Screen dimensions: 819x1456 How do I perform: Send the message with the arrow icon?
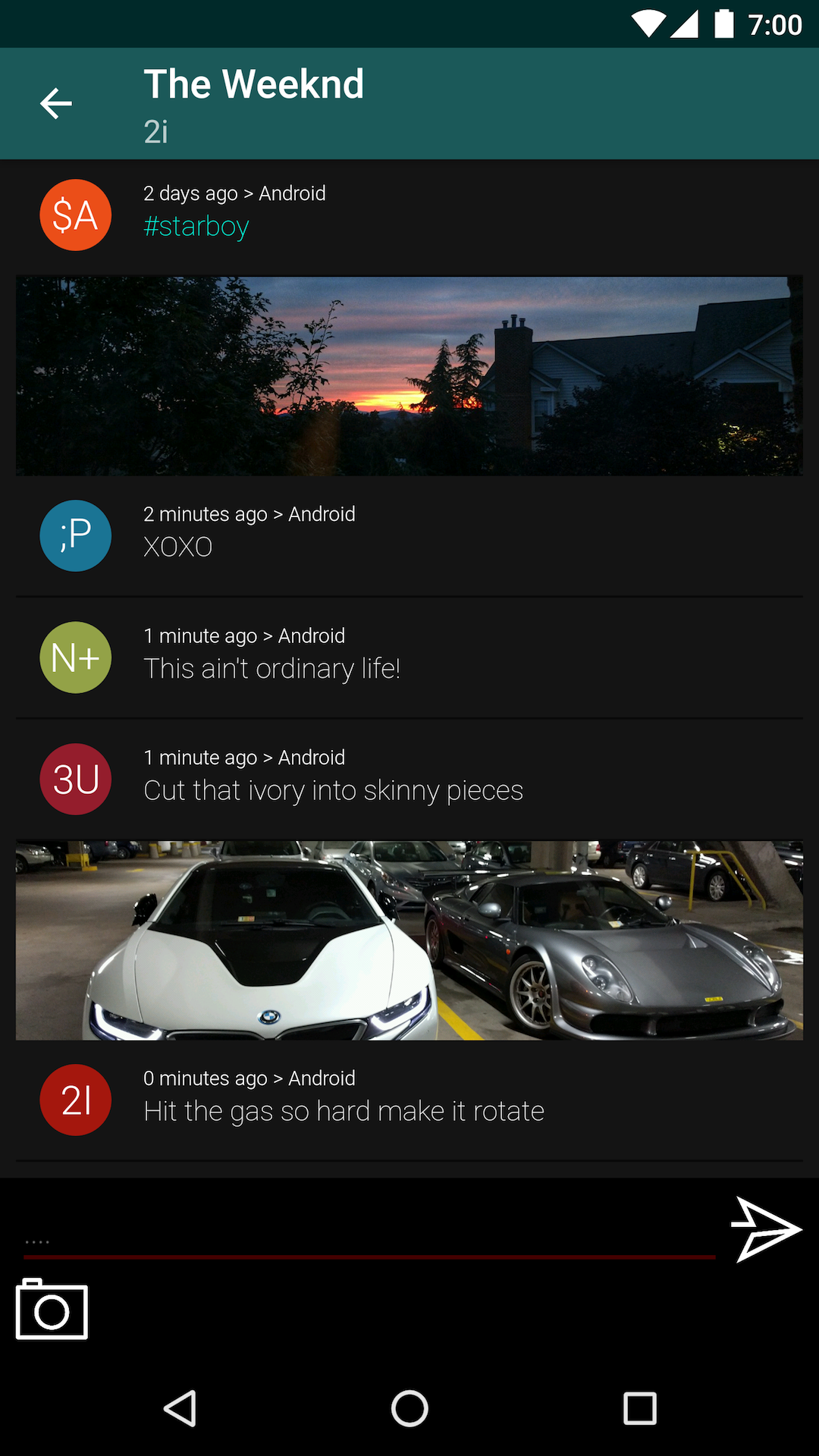coord(765,1228)
